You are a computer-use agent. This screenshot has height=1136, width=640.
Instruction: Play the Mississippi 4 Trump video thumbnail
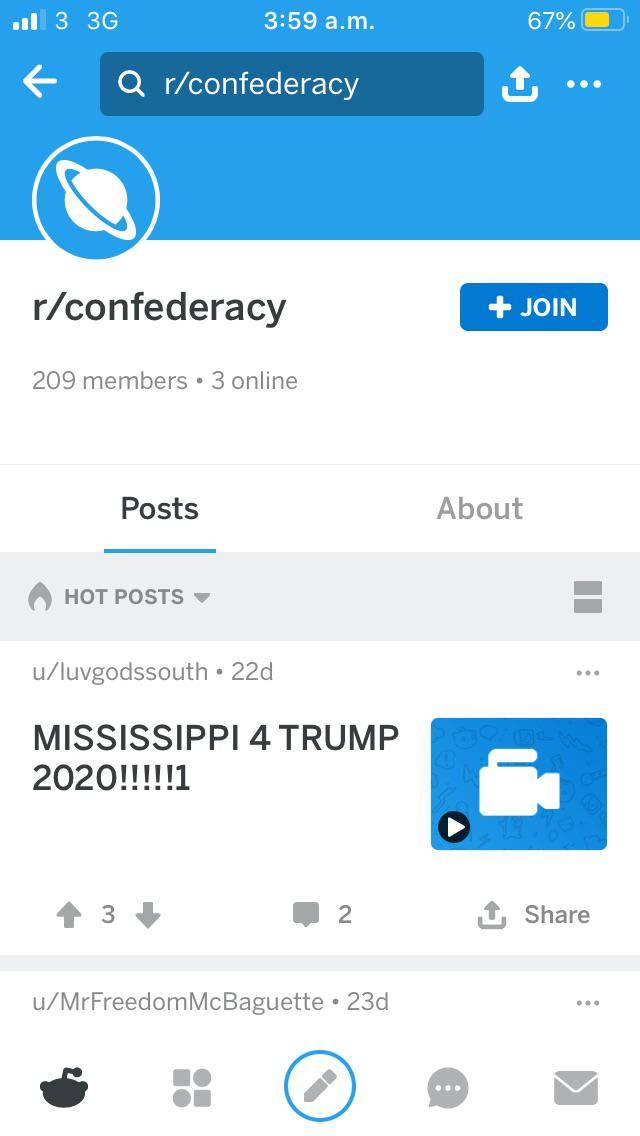click(518, 784)
